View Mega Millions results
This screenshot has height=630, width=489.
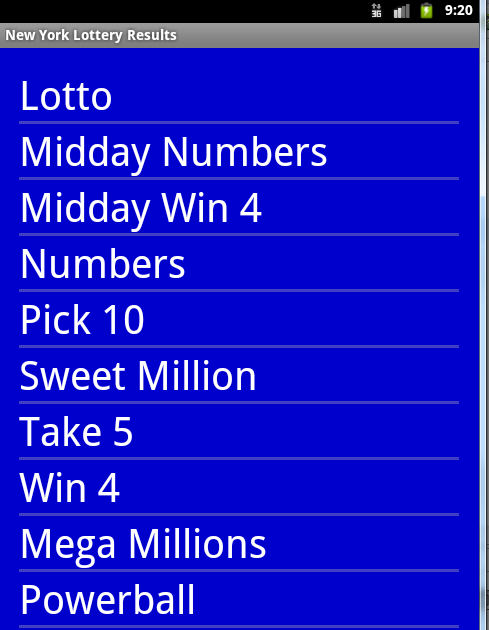pyautogui.click(x=239, y=543)
